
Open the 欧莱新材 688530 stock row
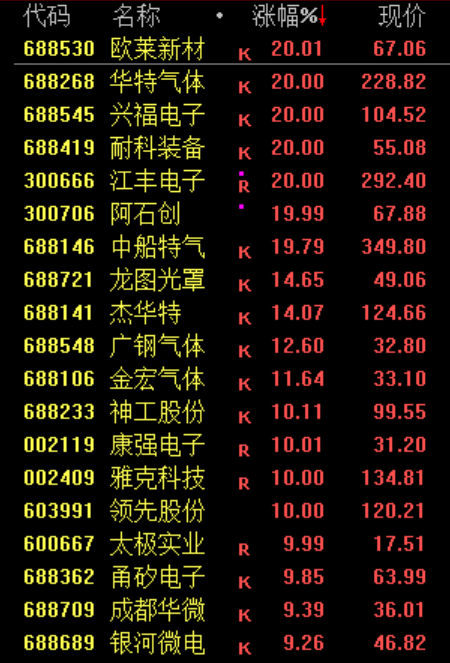[225, 49]
